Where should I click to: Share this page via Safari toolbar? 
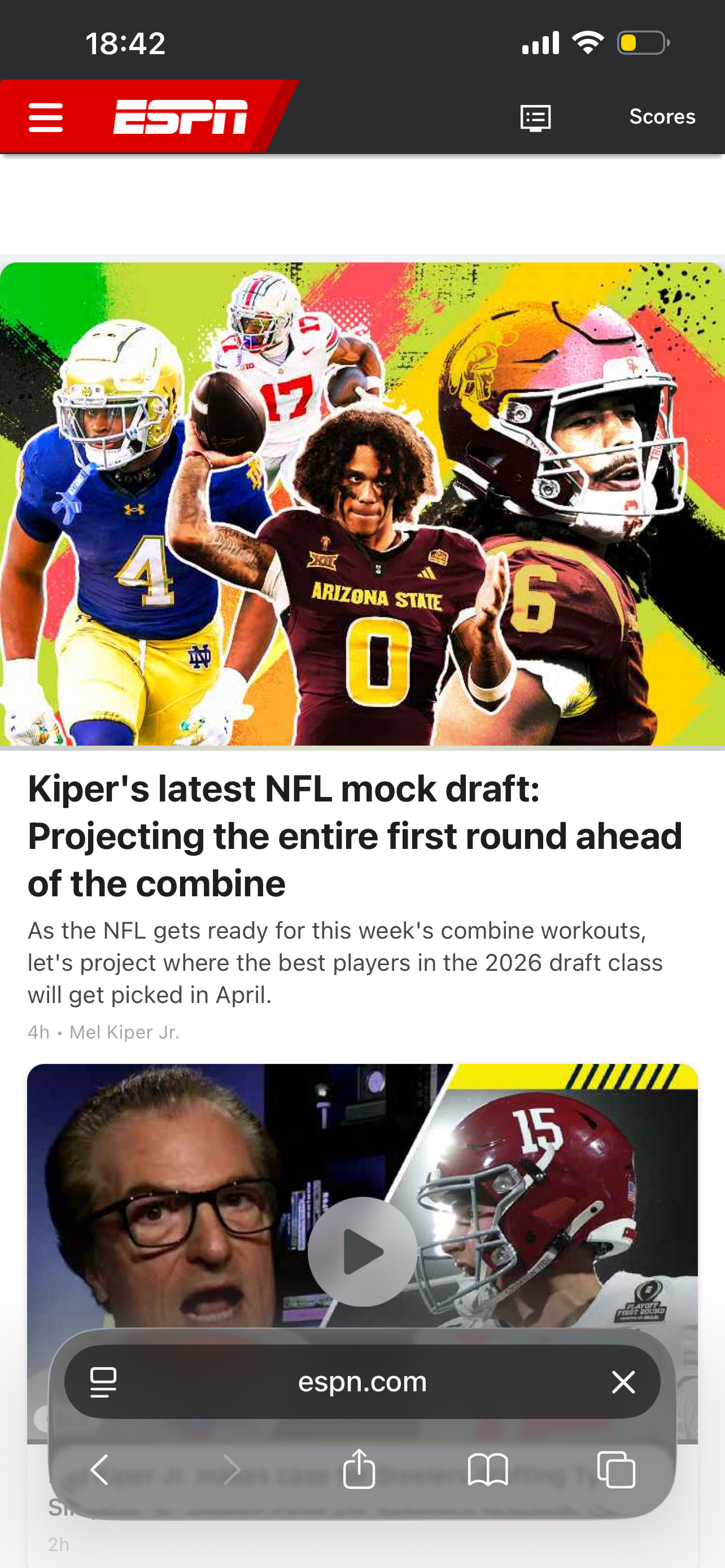tap(359, 1469)
